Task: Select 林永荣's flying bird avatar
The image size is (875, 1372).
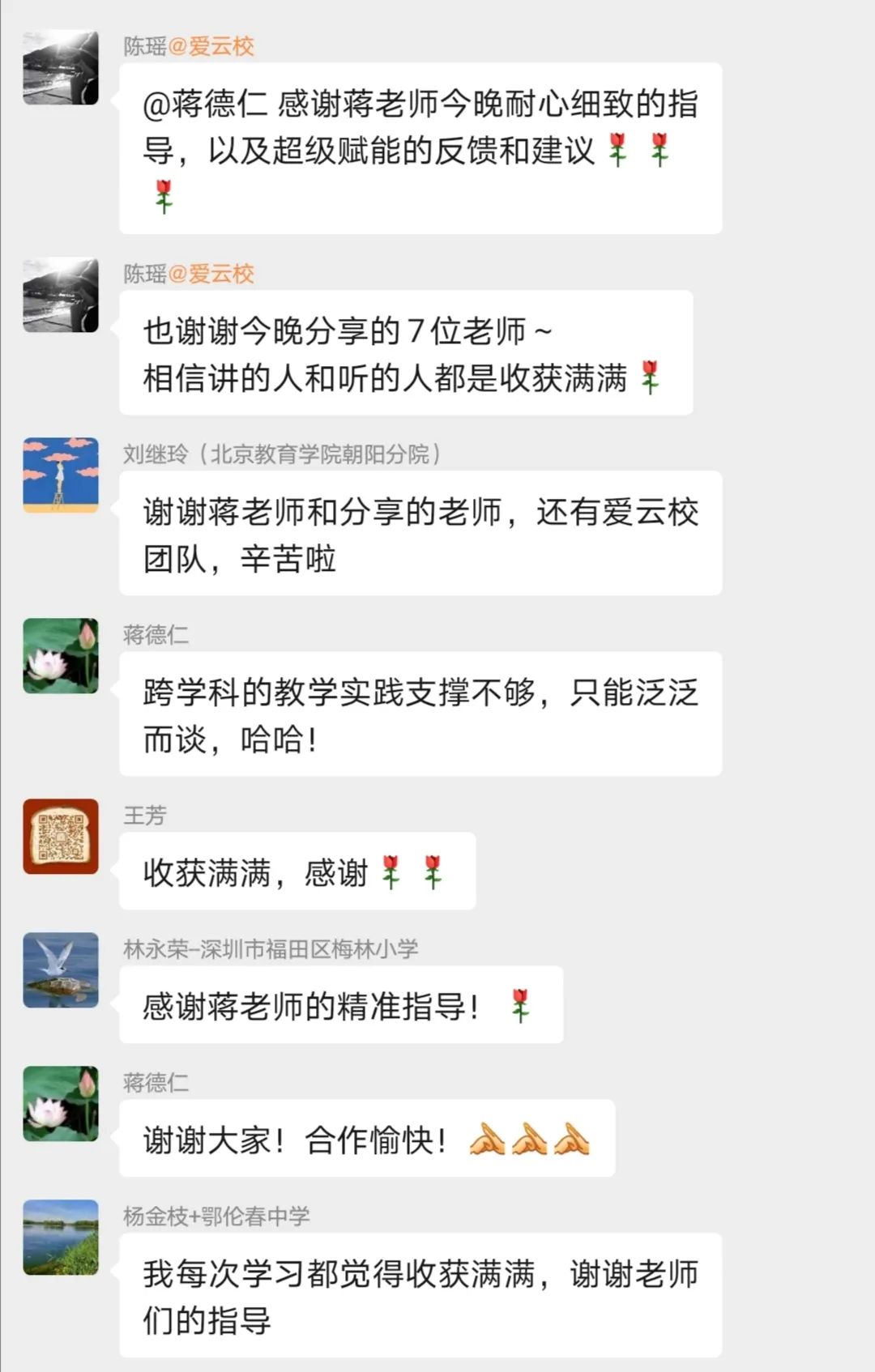Action: tap(61, 968)
